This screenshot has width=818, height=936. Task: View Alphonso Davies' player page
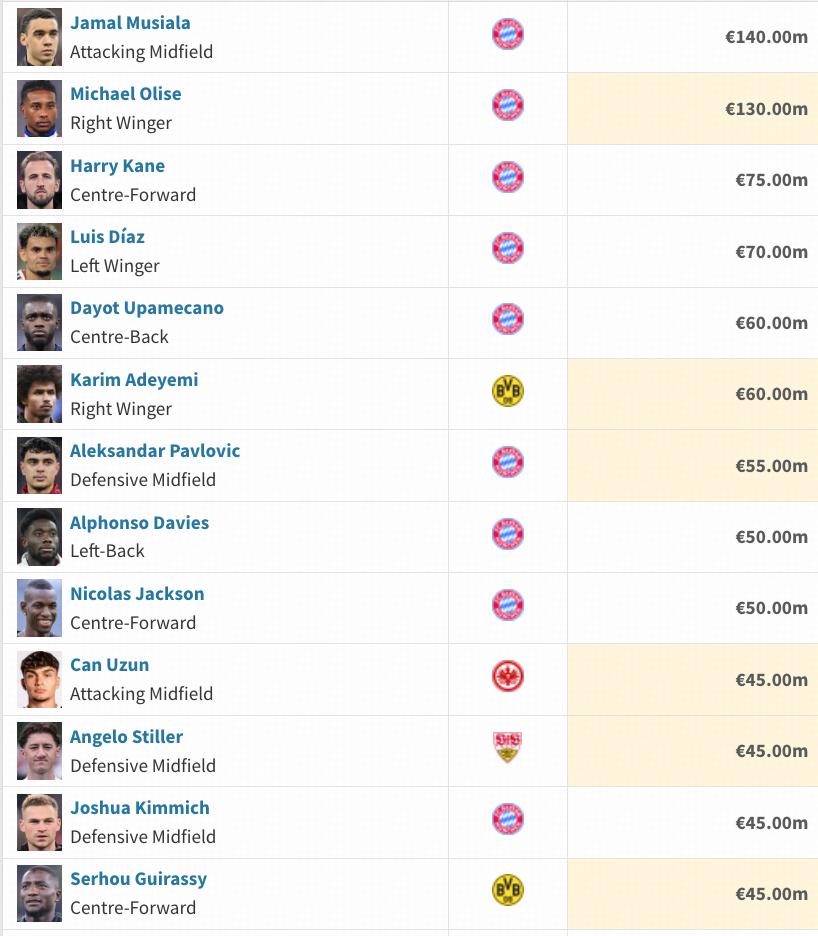pyautogui.click(x=139, y=523)
